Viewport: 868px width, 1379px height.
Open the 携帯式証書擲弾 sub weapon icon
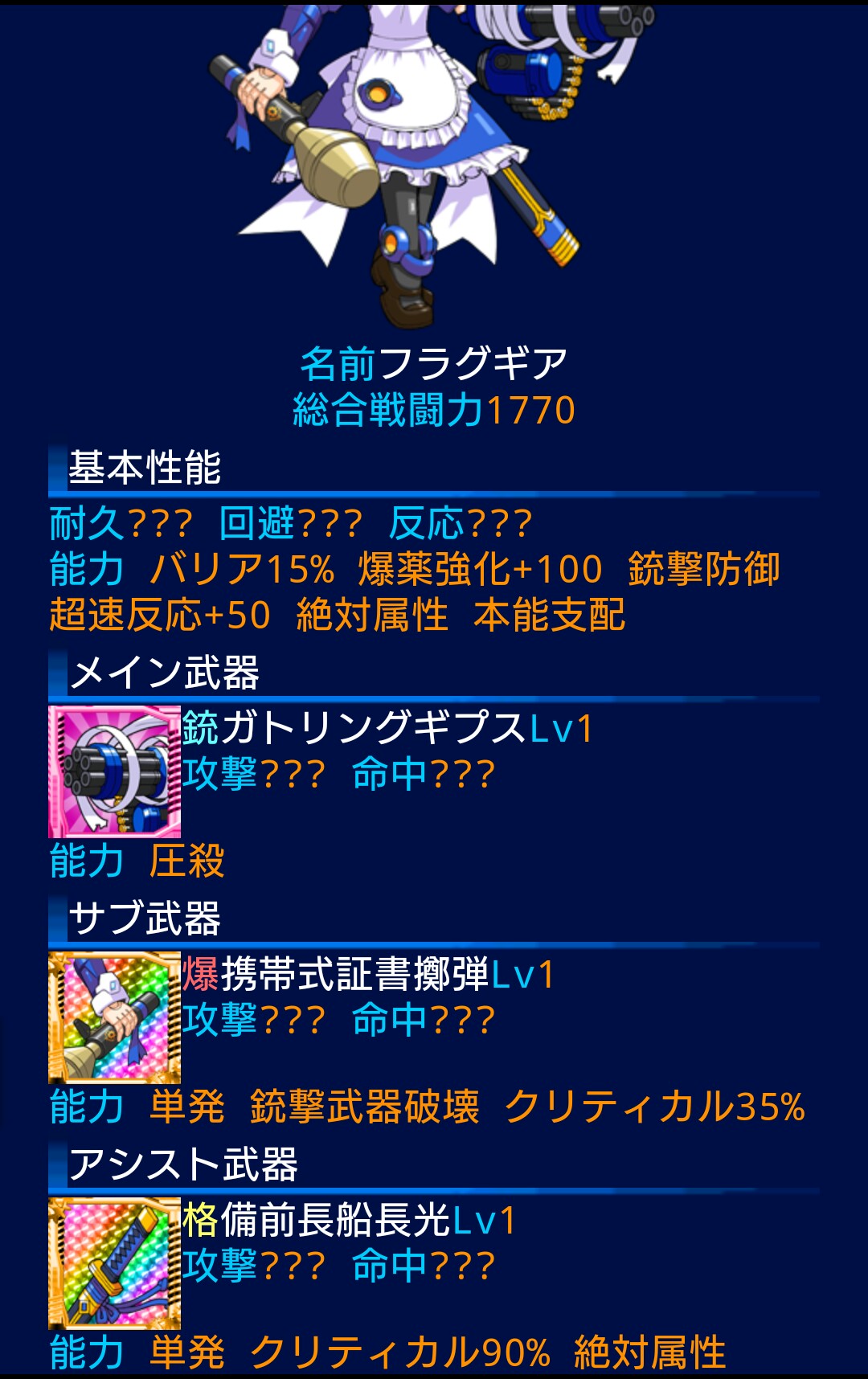pyautogui.click(x=114, y=1017)
